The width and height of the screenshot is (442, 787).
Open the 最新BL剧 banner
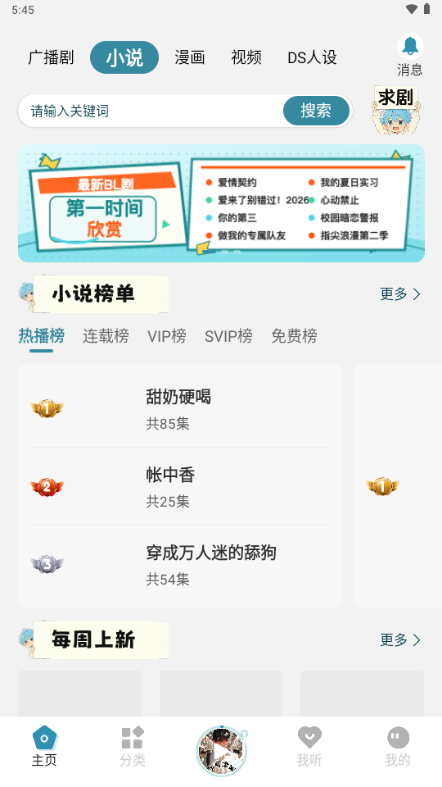[x=221, y=203]
